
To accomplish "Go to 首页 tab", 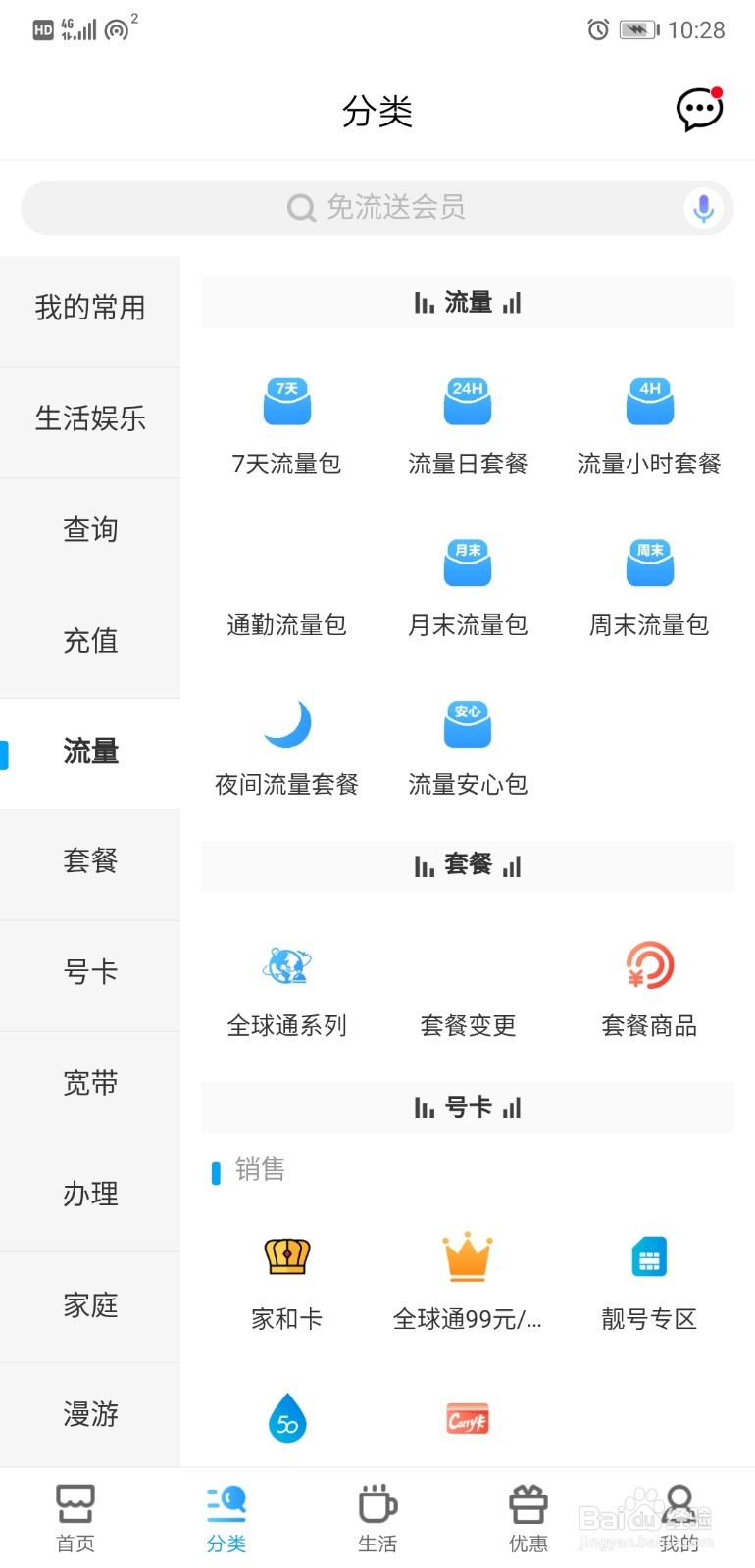I will (75, 1518).
